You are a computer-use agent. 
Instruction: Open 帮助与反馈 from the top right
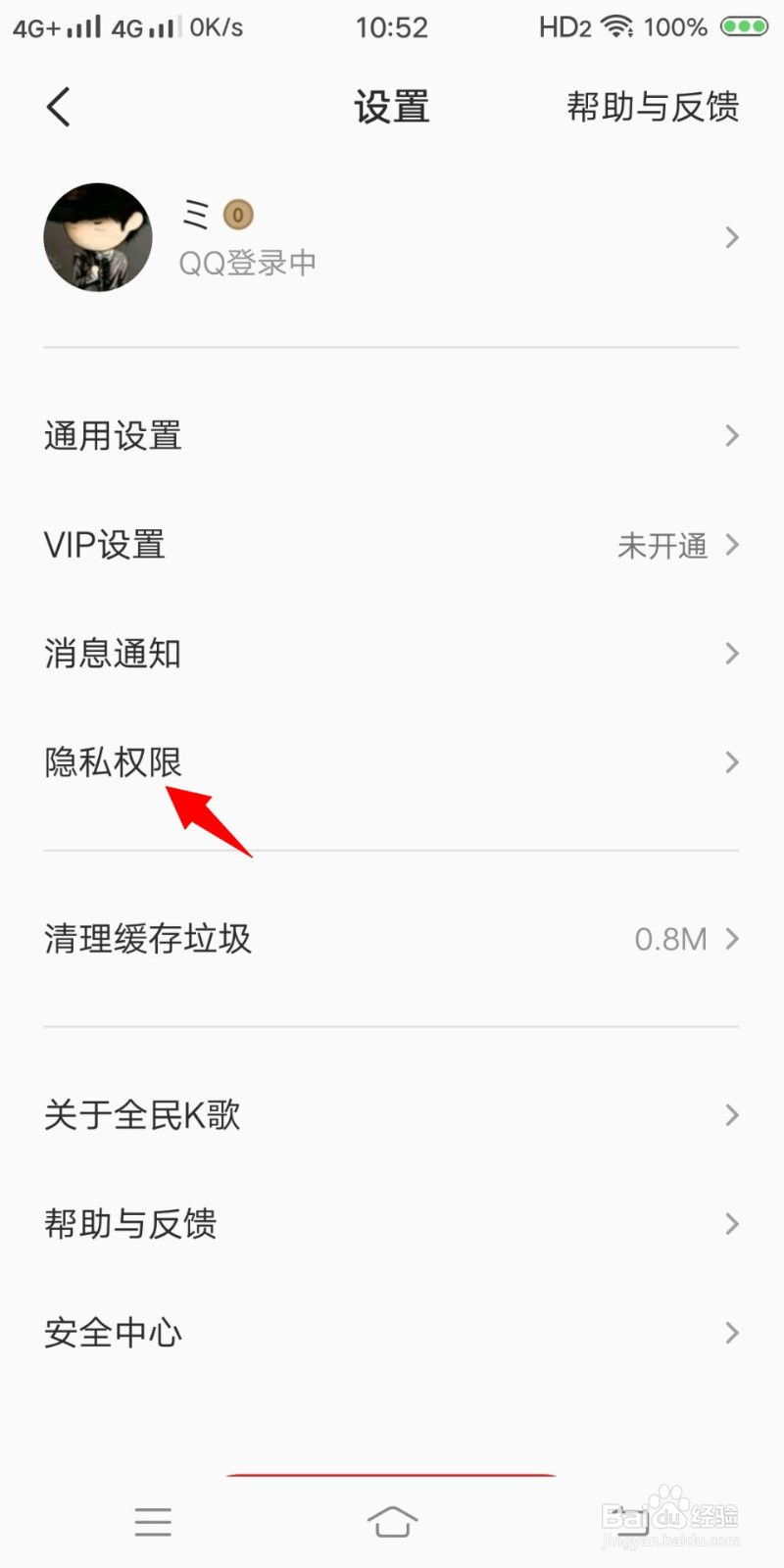653,108
